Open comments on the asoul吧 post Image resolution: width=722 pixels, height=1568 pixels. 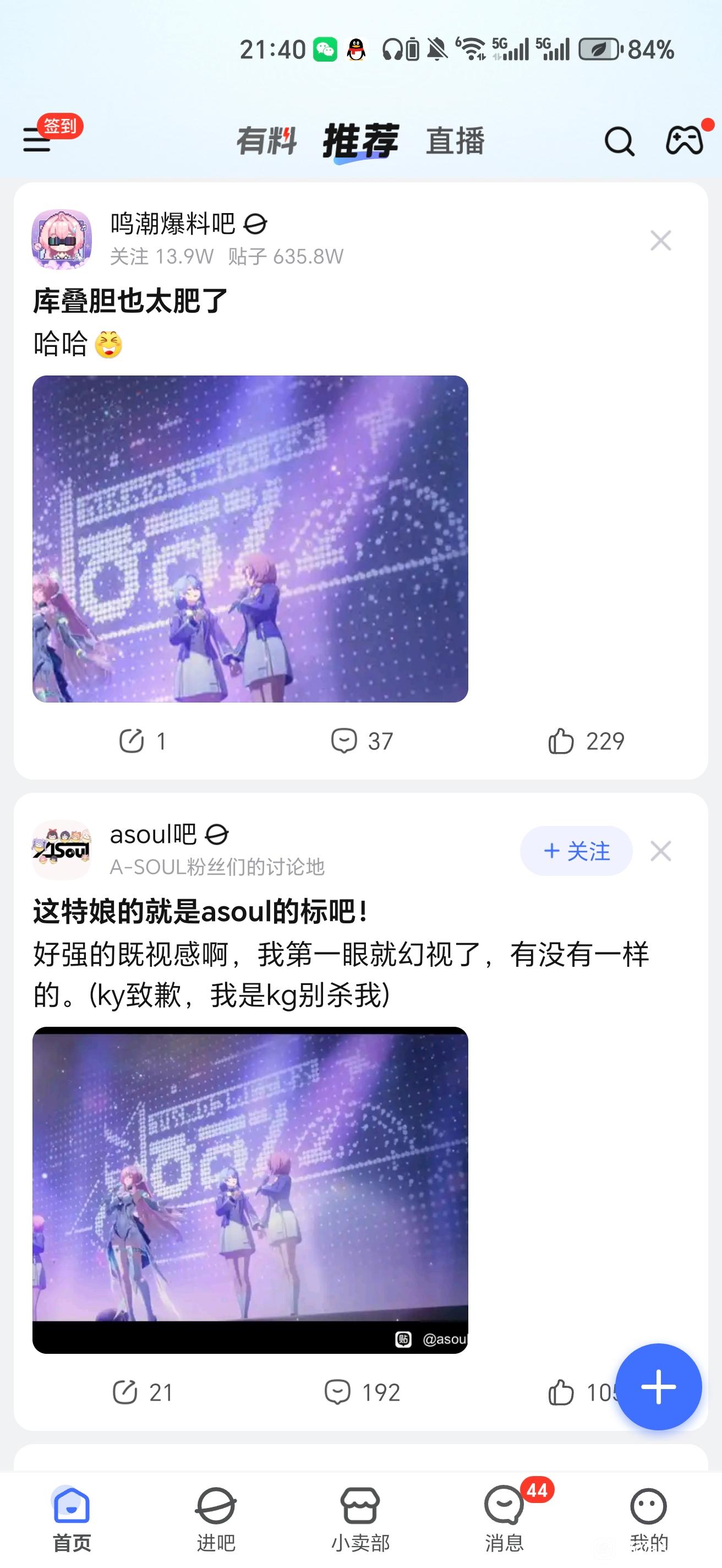(x=362, y=1392)
